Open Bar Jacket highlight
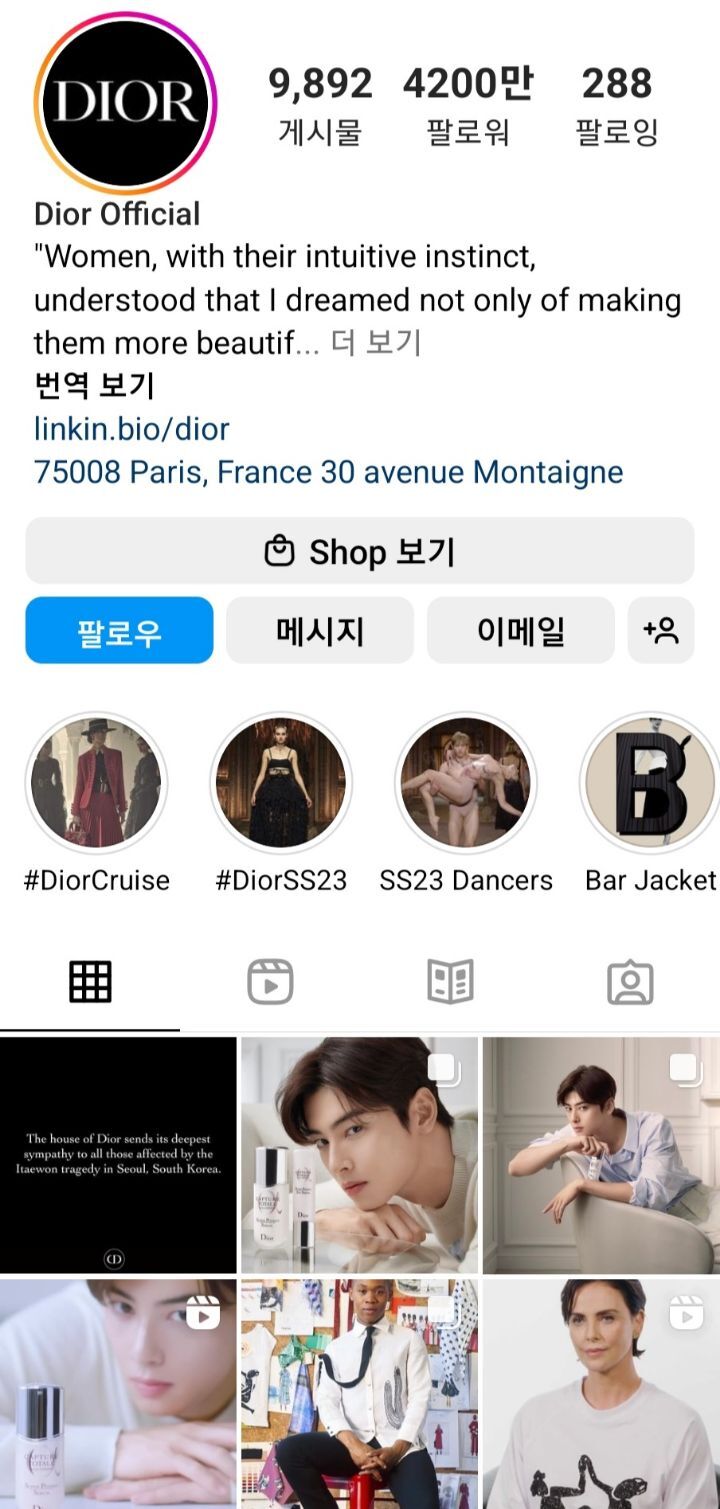720x1509 pixels. tap(650, 783)
